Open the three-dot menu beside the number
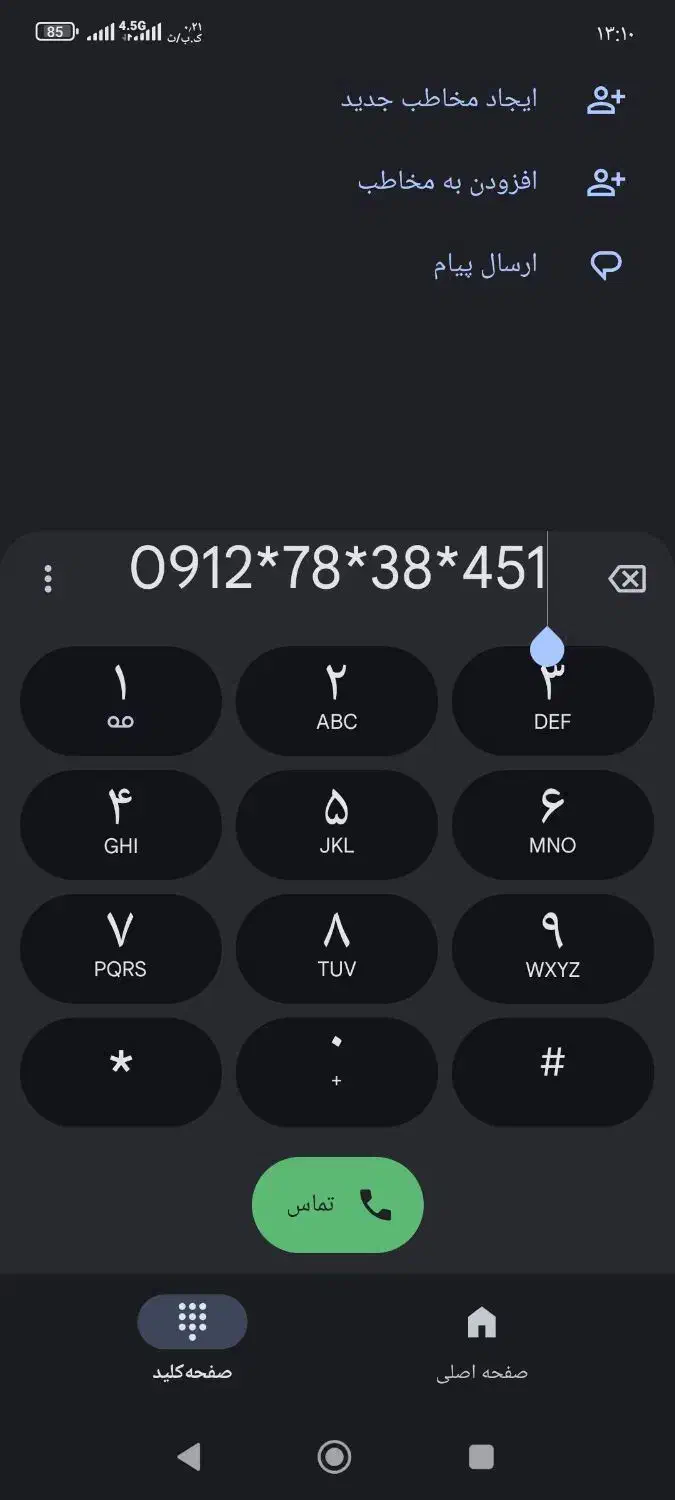This screenshot has height=1500, width=675. point(48,579)
